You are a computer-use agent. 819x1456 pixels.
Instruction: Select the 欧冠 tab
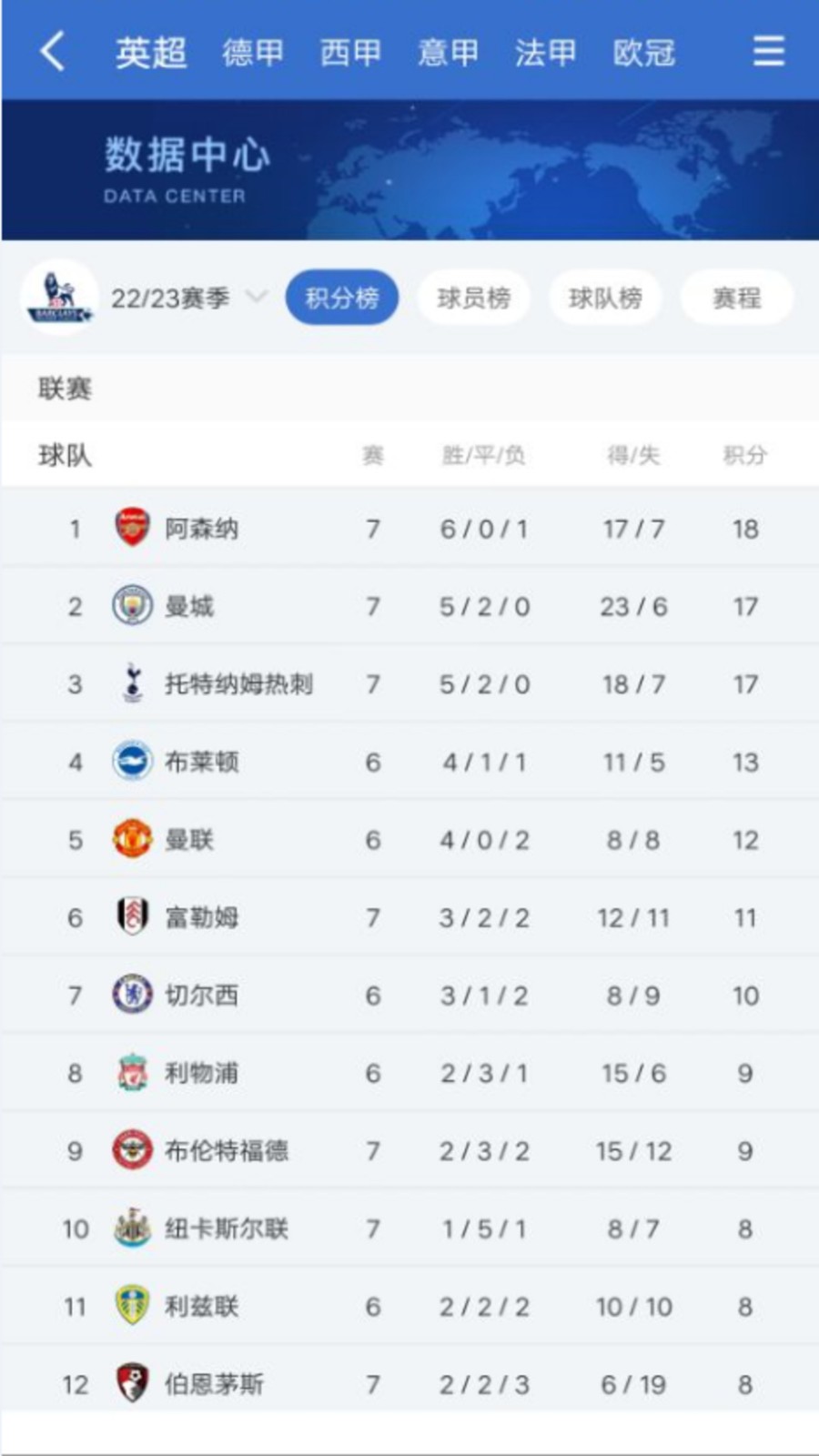click(x=643, y=52)
